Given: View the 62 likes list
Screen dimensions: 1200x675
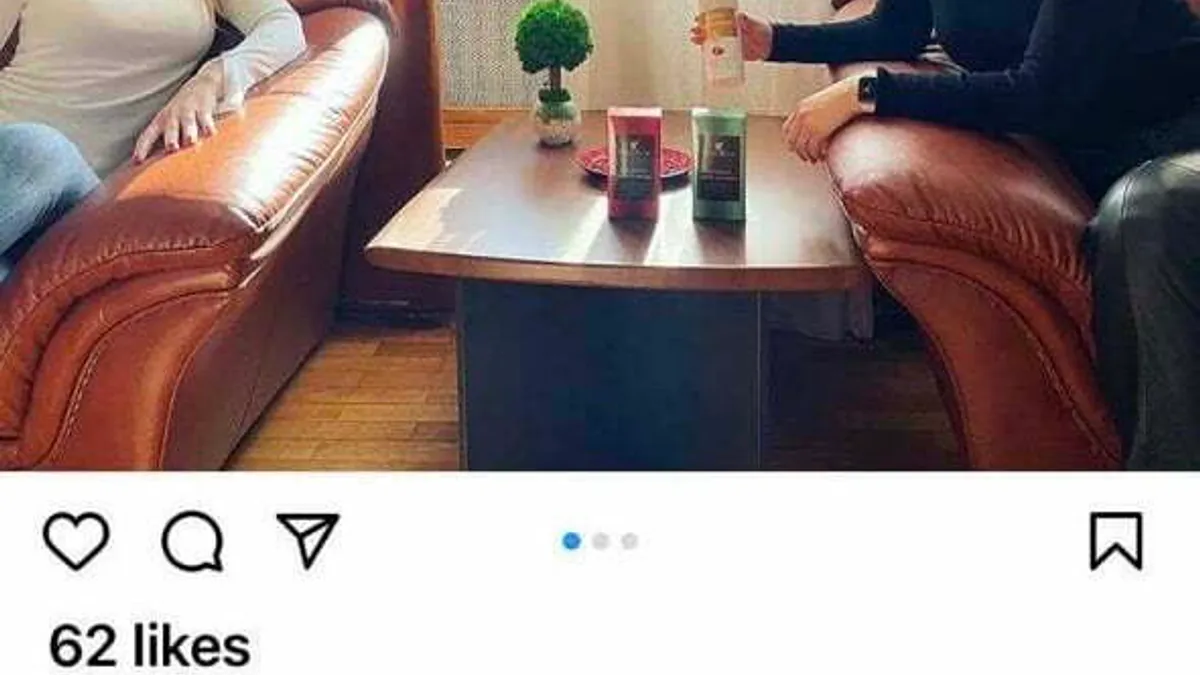Looking at the screenshot, I should tap(150, 647).
